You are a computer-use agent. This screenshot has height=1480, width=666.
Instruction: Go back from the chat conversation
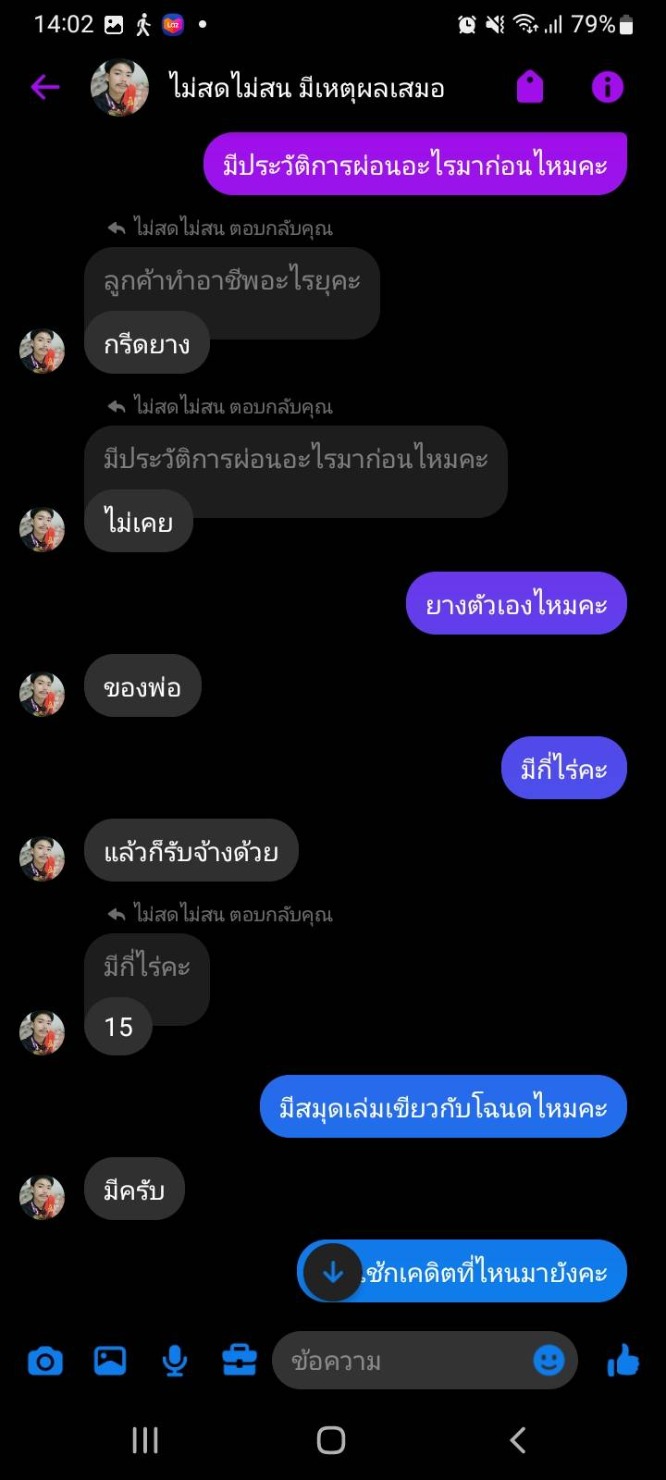pos(45,88)
